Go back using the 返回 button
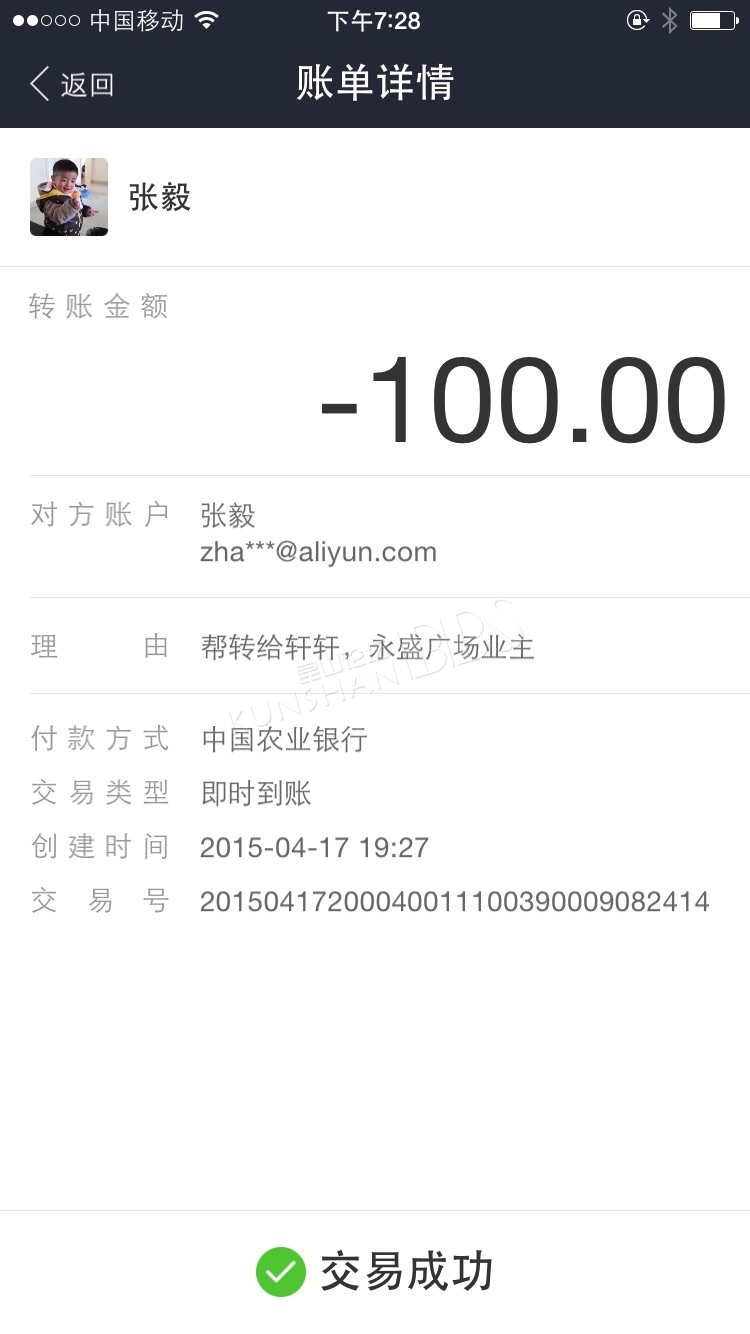750x1334 pixels. [x=72, y=84]
